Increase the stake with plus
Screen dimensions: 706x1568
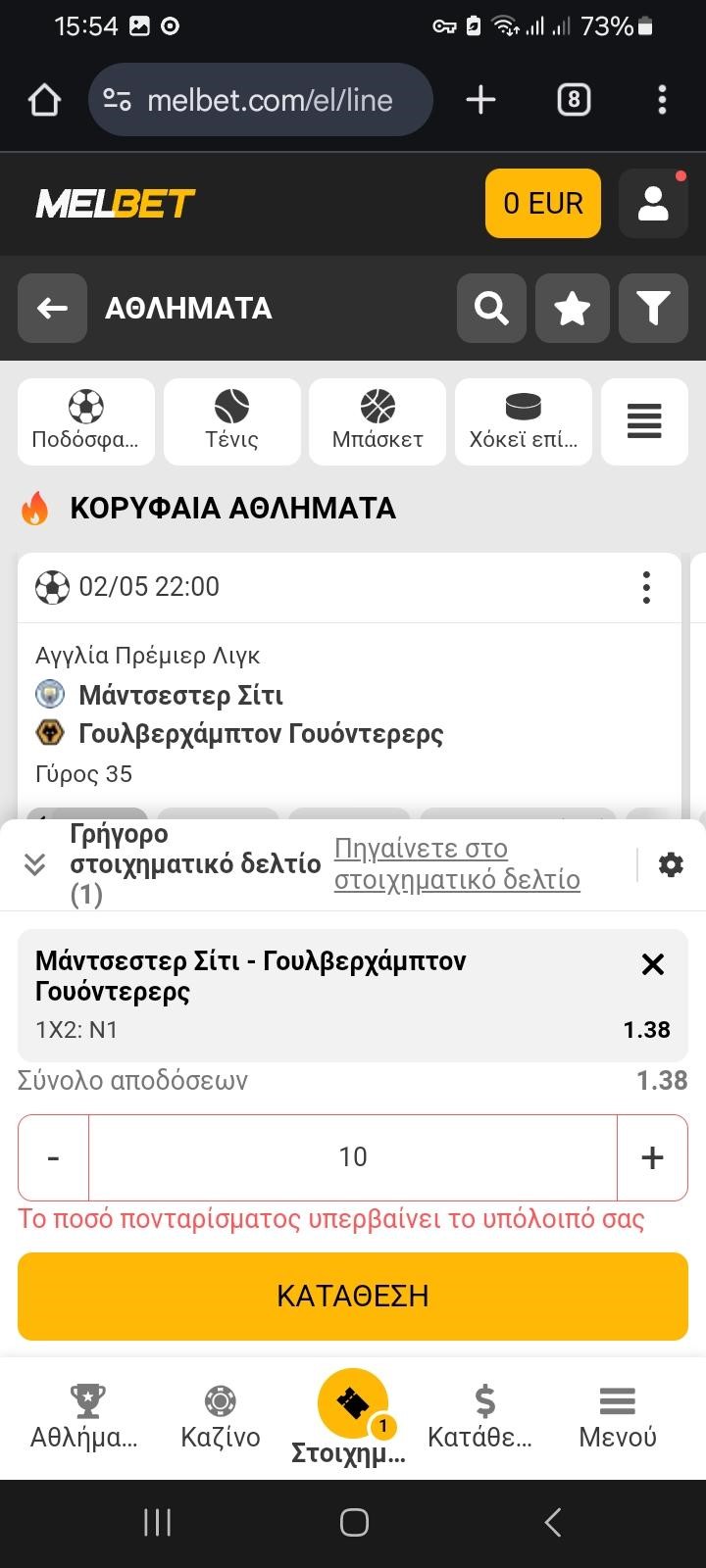coord(652,1157)
